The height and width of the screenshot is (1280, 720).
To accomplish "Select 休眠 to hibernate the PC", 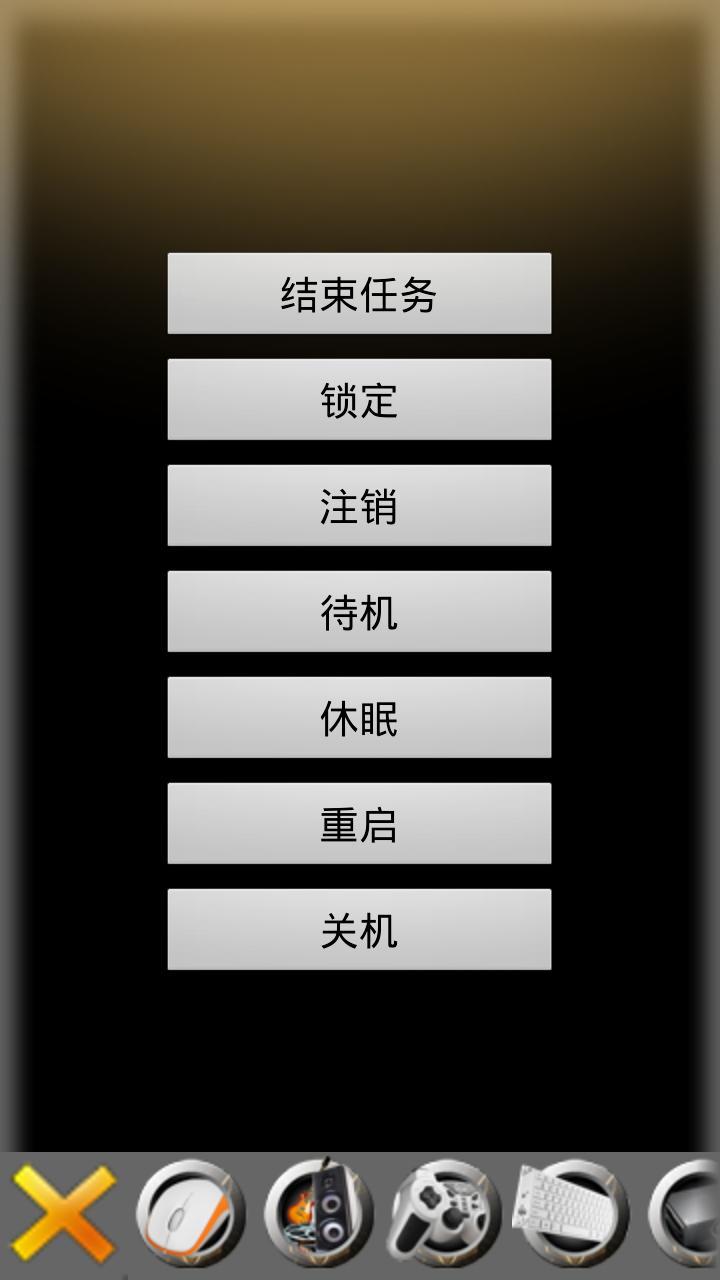I will pyautogui.click(x=359, y=717).
